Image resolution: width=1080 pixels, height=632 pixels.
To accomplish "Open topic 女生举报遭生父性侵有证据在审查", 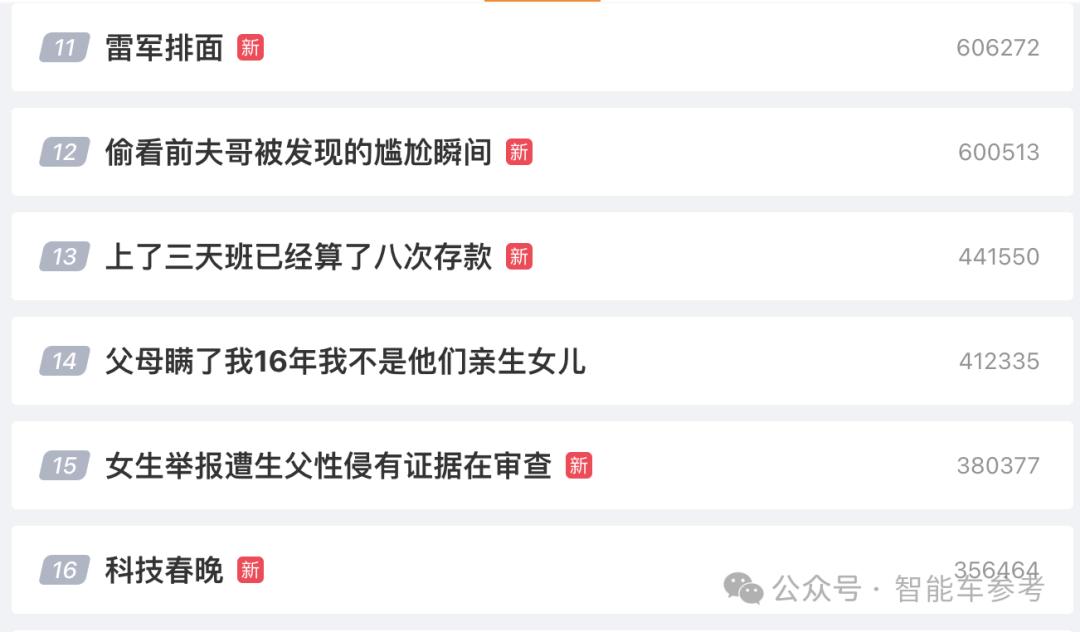I will tap(328, 466).
